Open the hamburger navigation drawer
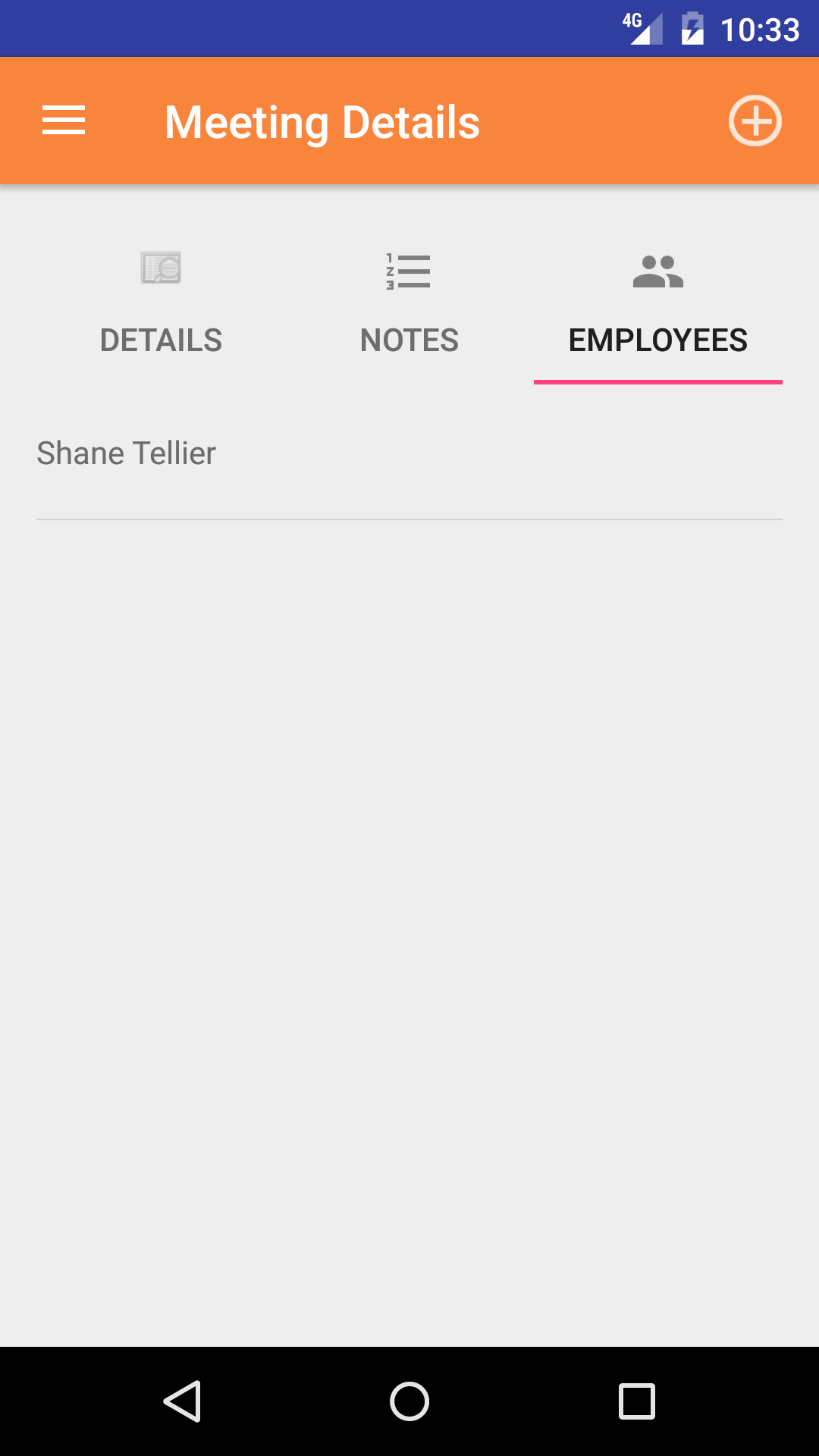 (x=64, y=121)
